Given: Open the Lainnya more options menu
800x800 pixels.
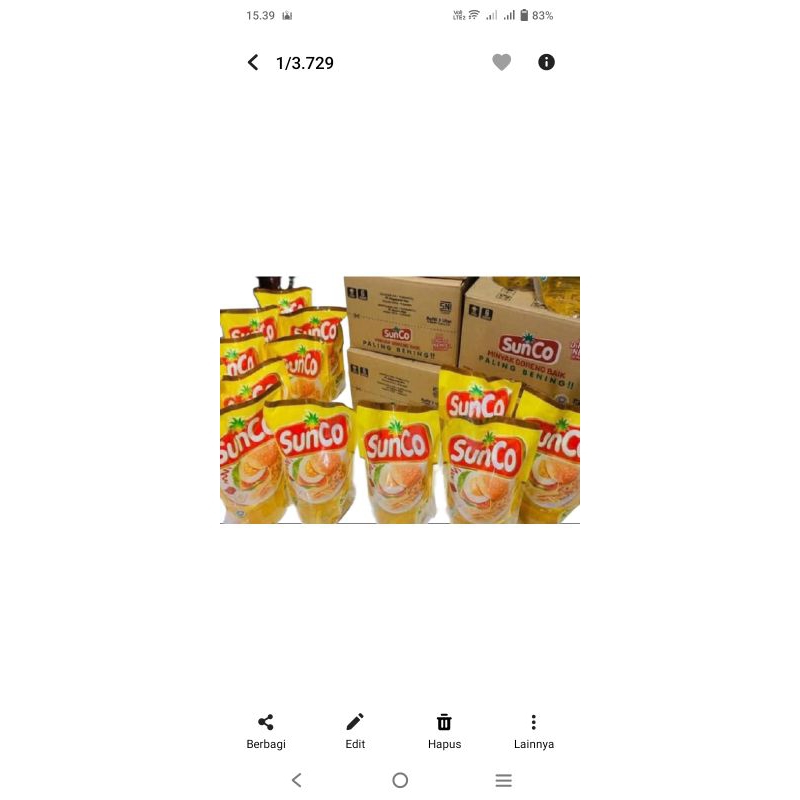Looking at the screenshot, I should [x=534, y=730].
